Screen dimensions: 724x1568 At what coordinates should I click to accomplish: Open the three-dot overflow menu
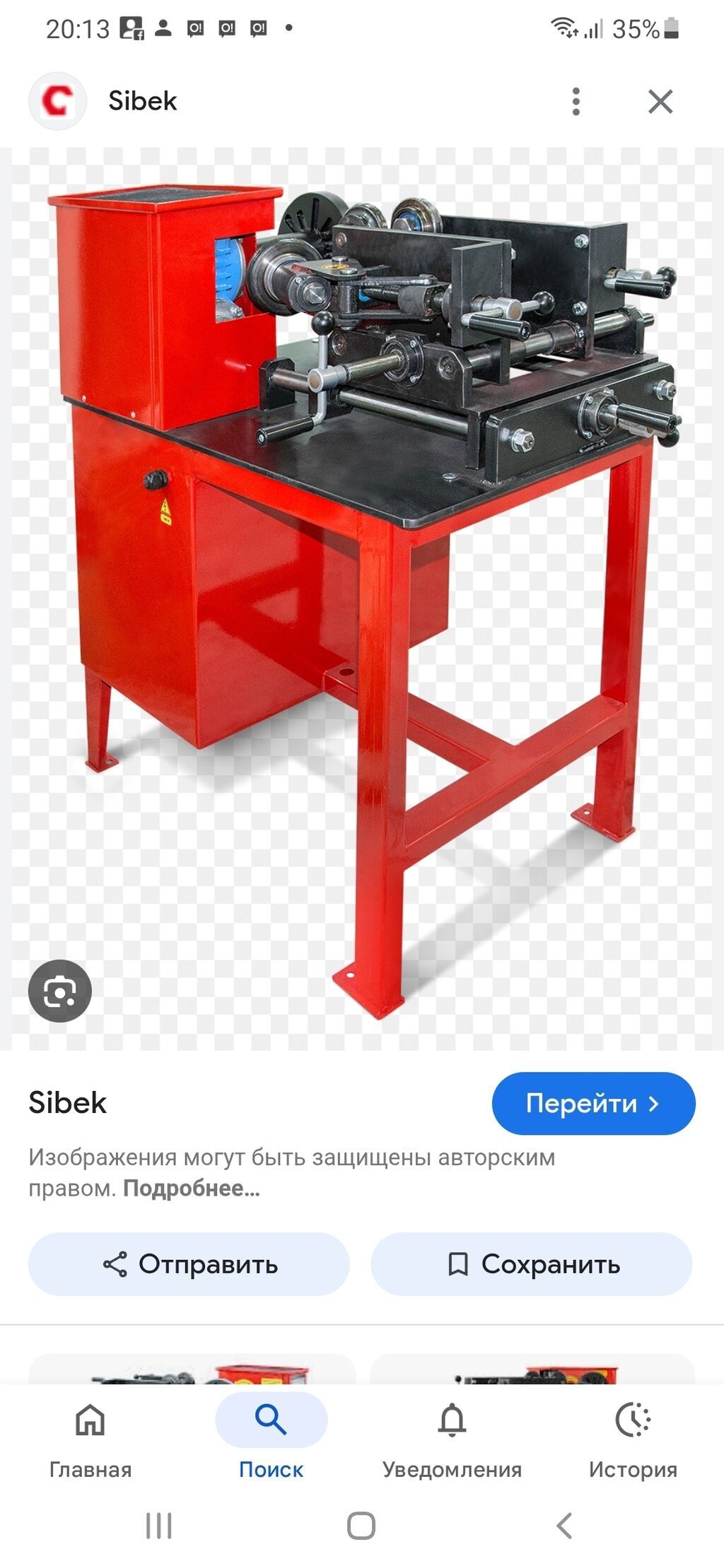click(x=576, y=102)
